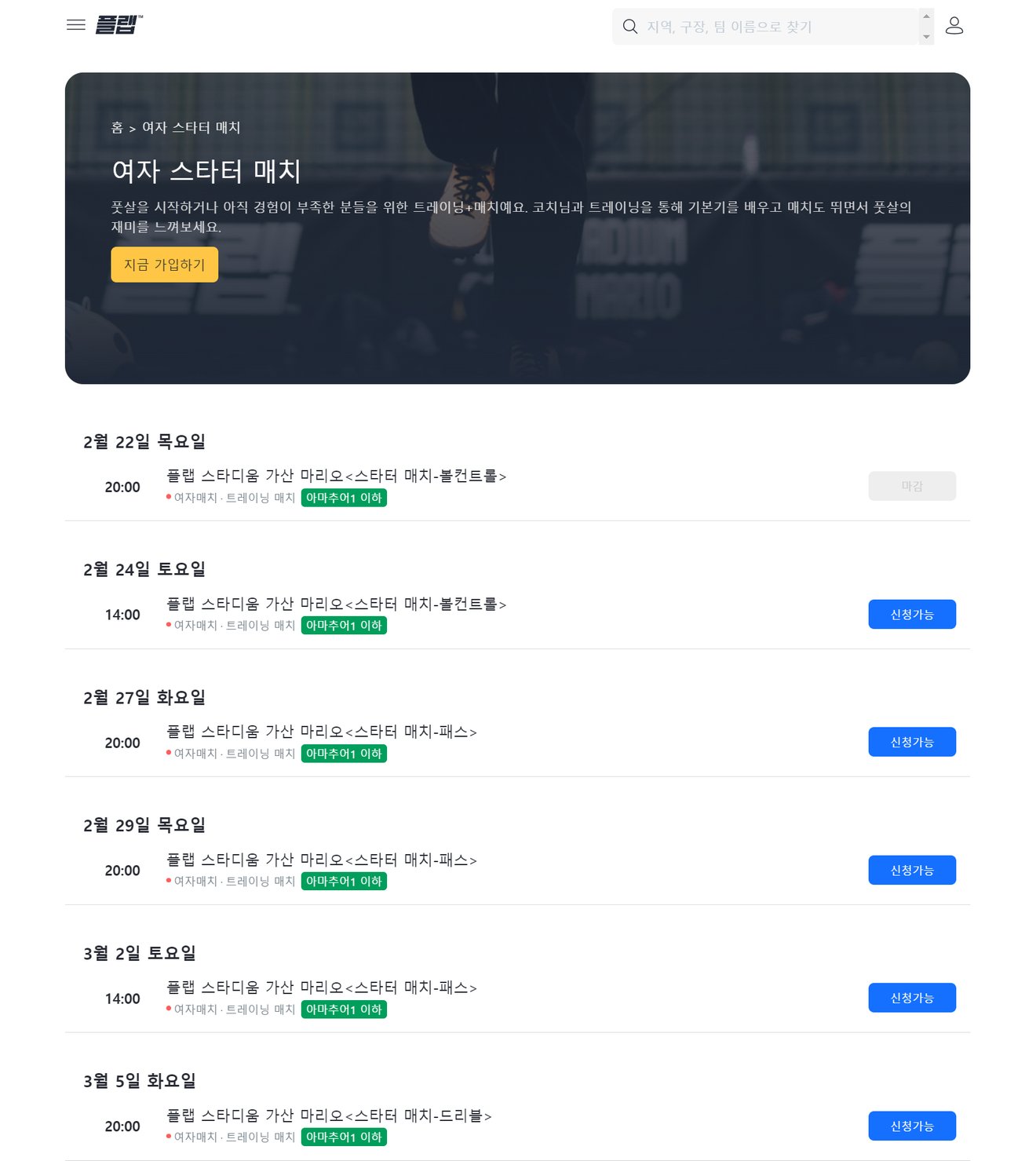Tap 신청가능 for the 2월 29일 match
1036x1161 pixels.
[x=911, y=870]
